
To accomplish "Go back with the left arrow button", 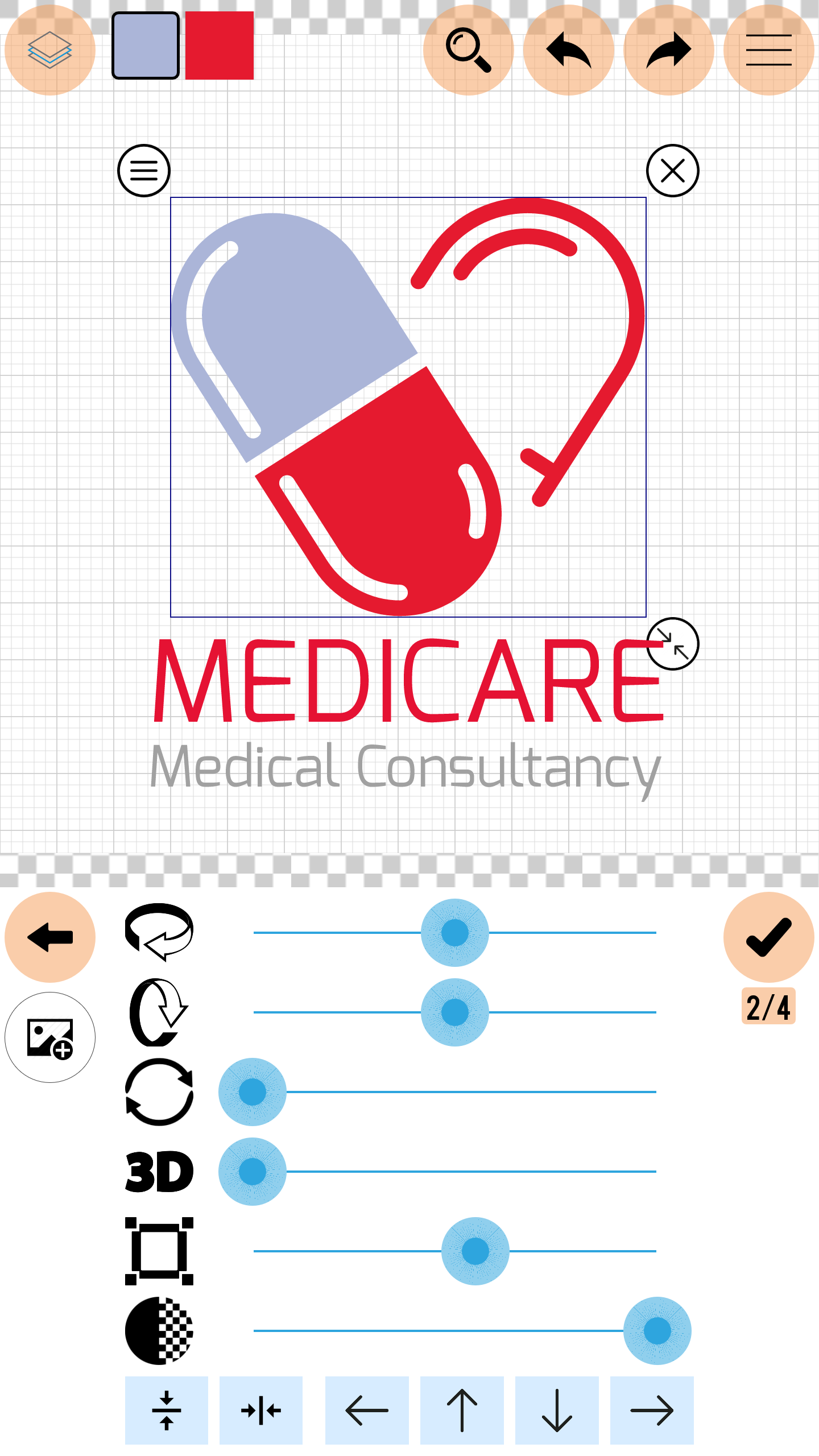I will point(50,937).
